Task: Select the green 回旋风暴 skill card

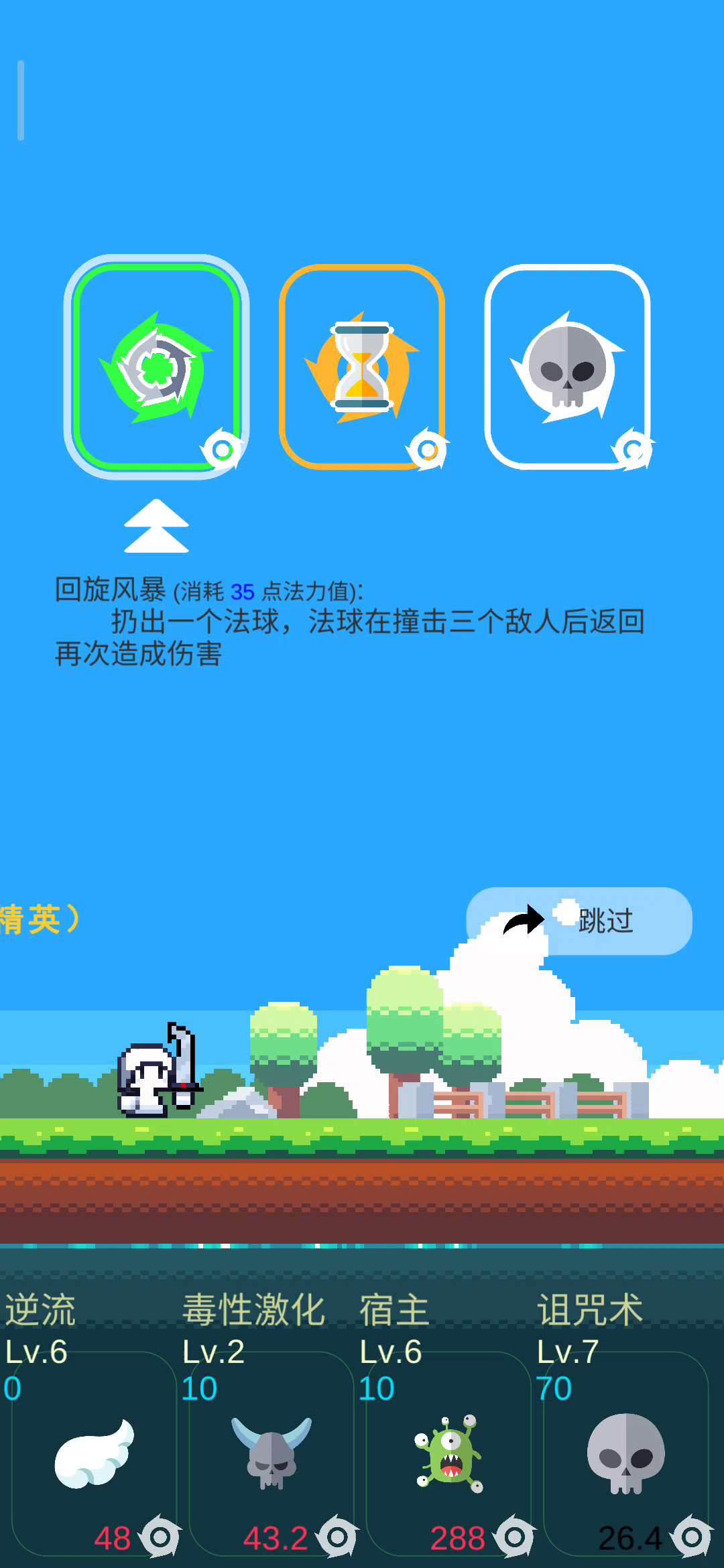Action: pos(156,367)
